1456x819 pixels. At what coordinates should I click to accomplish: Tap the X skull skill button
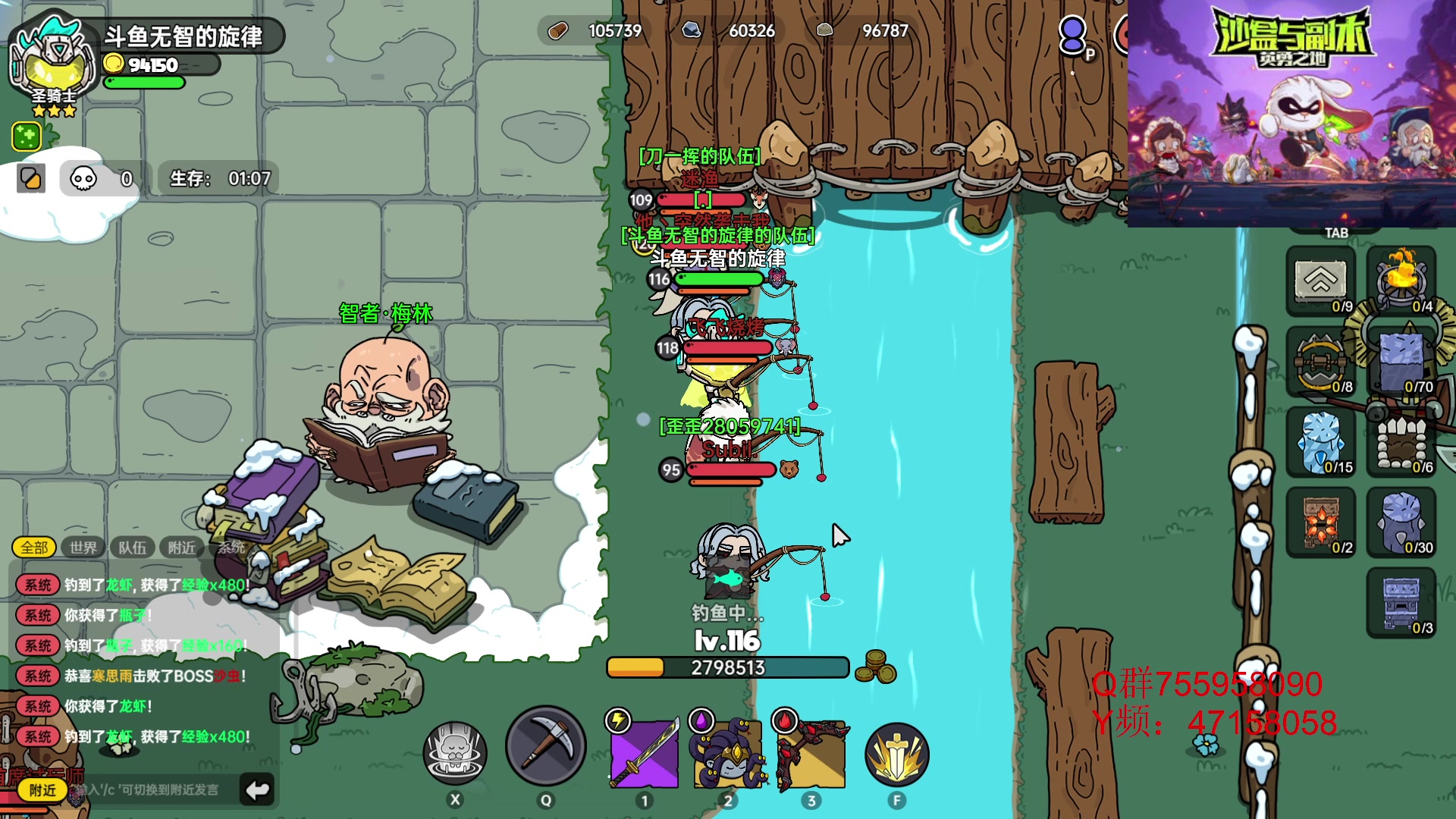pos(455,752)
